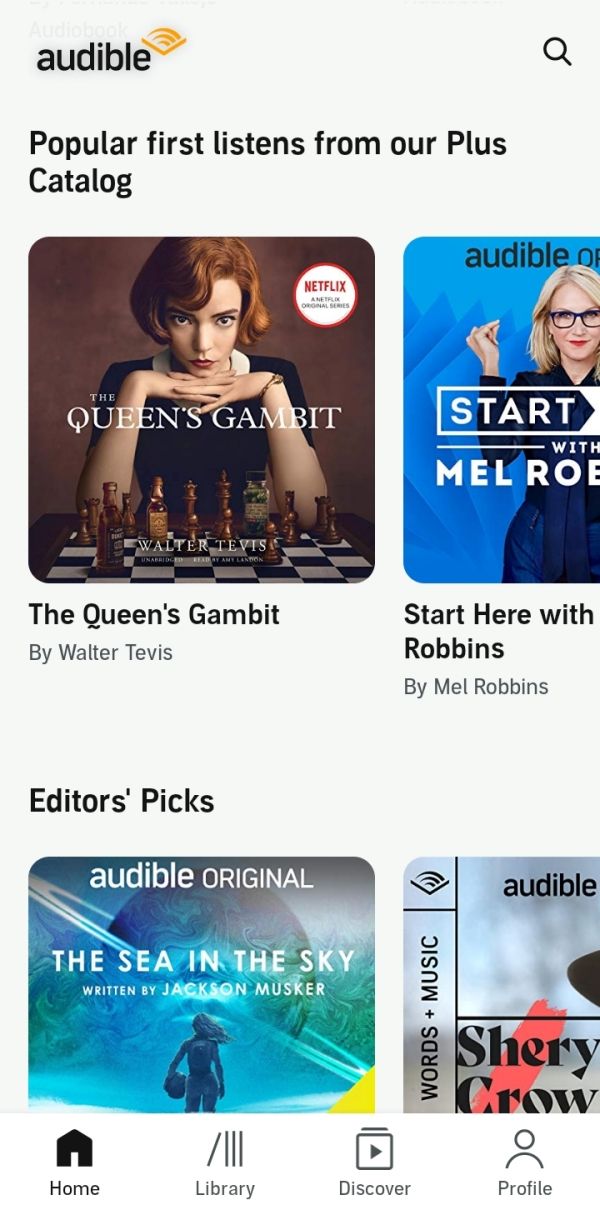Open Start Here with Mel Robbins cover
Viewport: 600px width, 1215px height.
pyautogui.click(x=501, y=410)
